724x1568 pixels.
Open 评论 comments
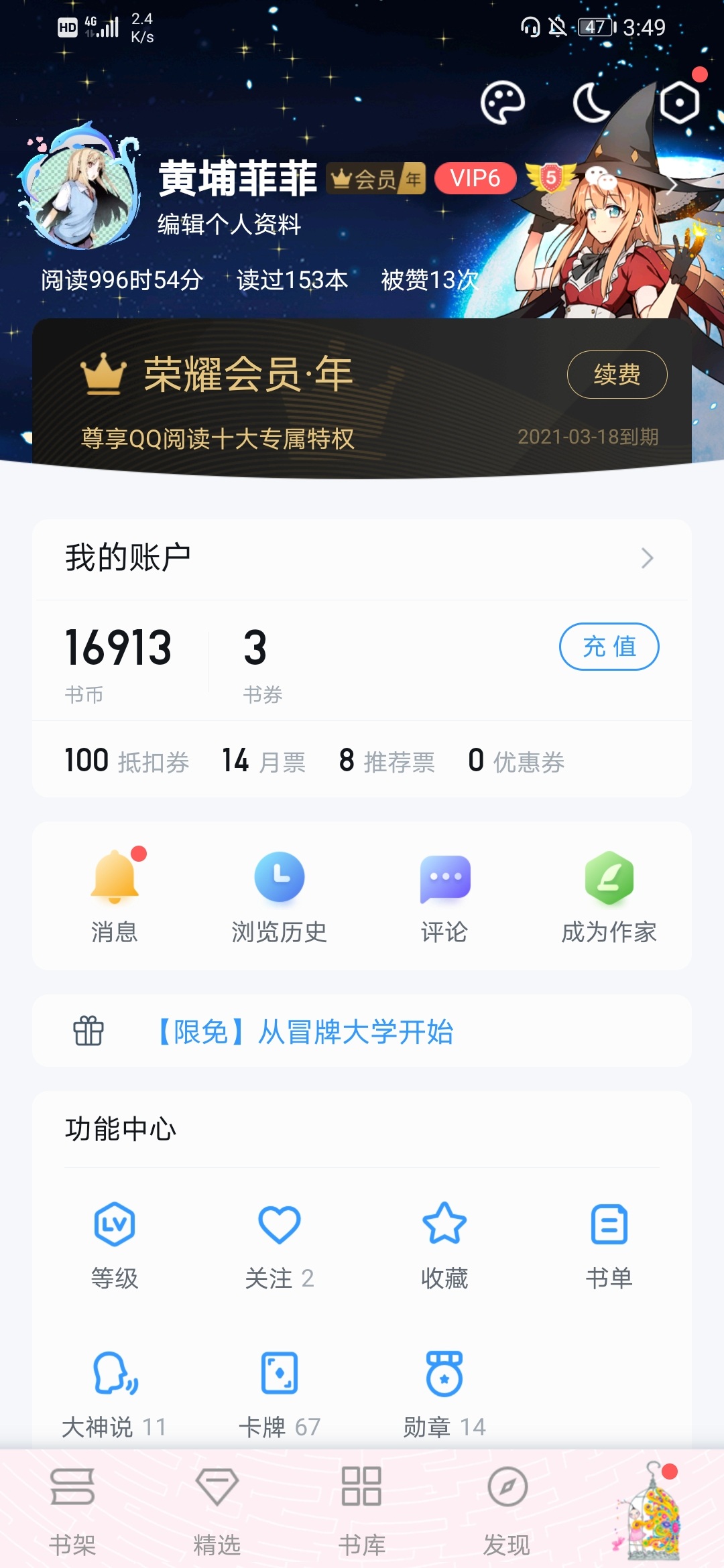pyautogui.click(x=444, y=896)
